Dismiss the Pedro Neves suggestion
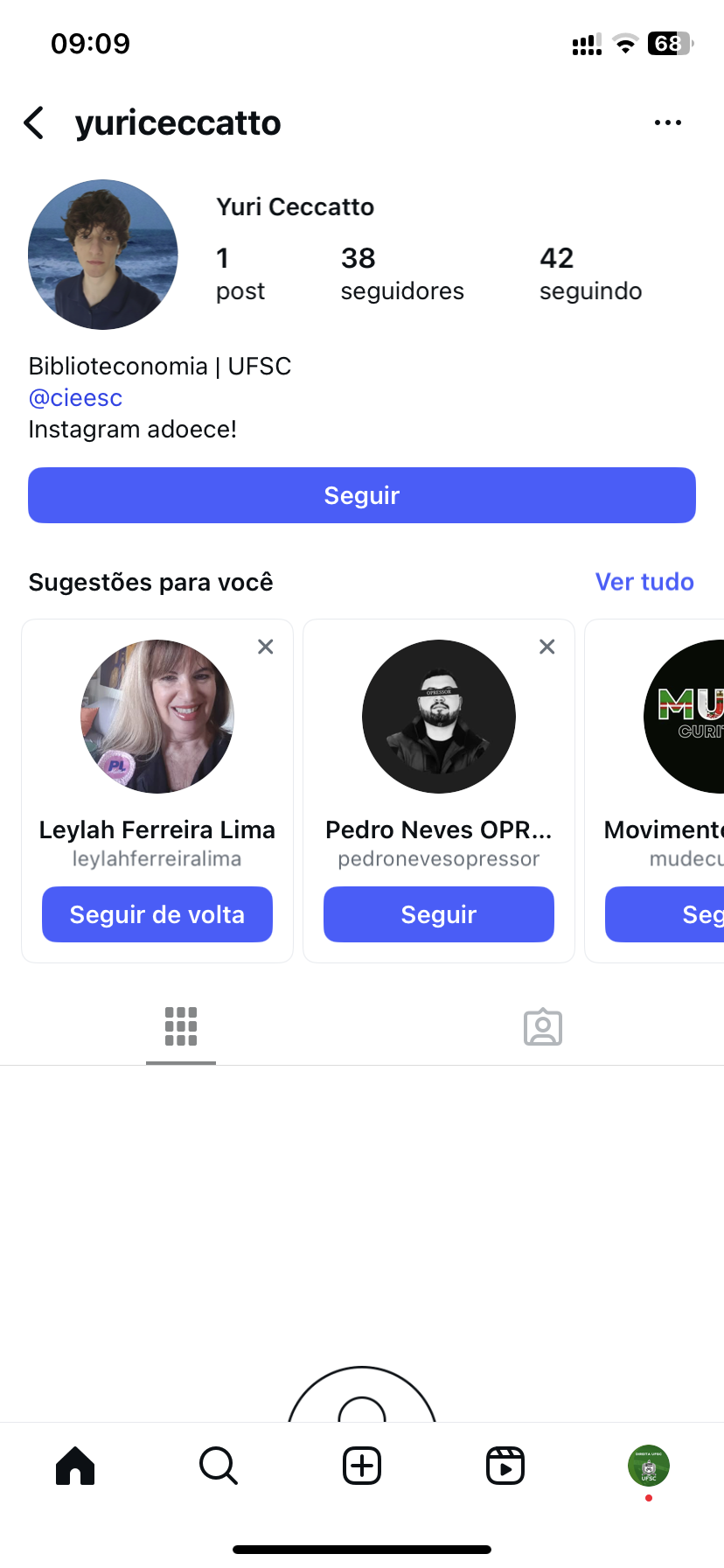 (x=547, y=647)
